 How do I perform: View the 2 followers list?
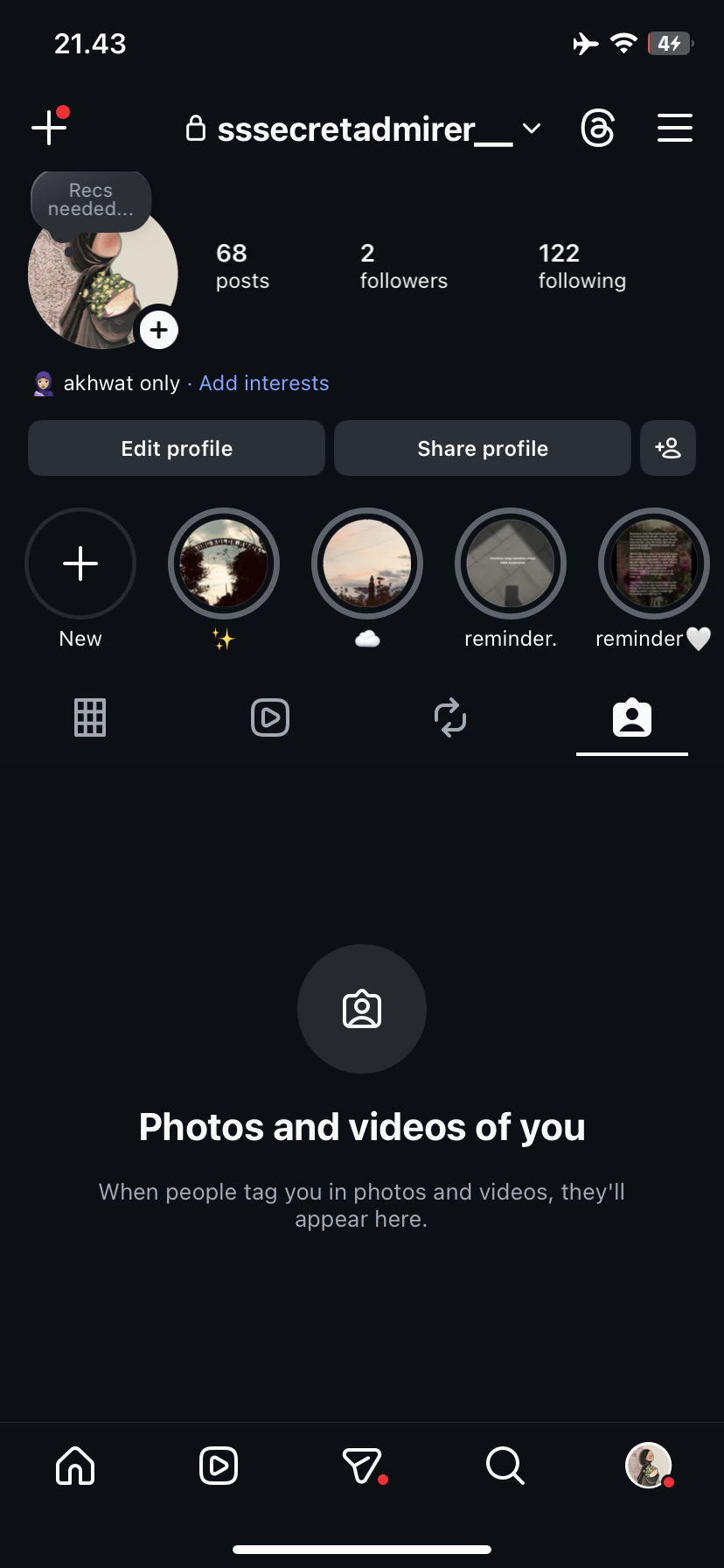(x=403, y=266)
